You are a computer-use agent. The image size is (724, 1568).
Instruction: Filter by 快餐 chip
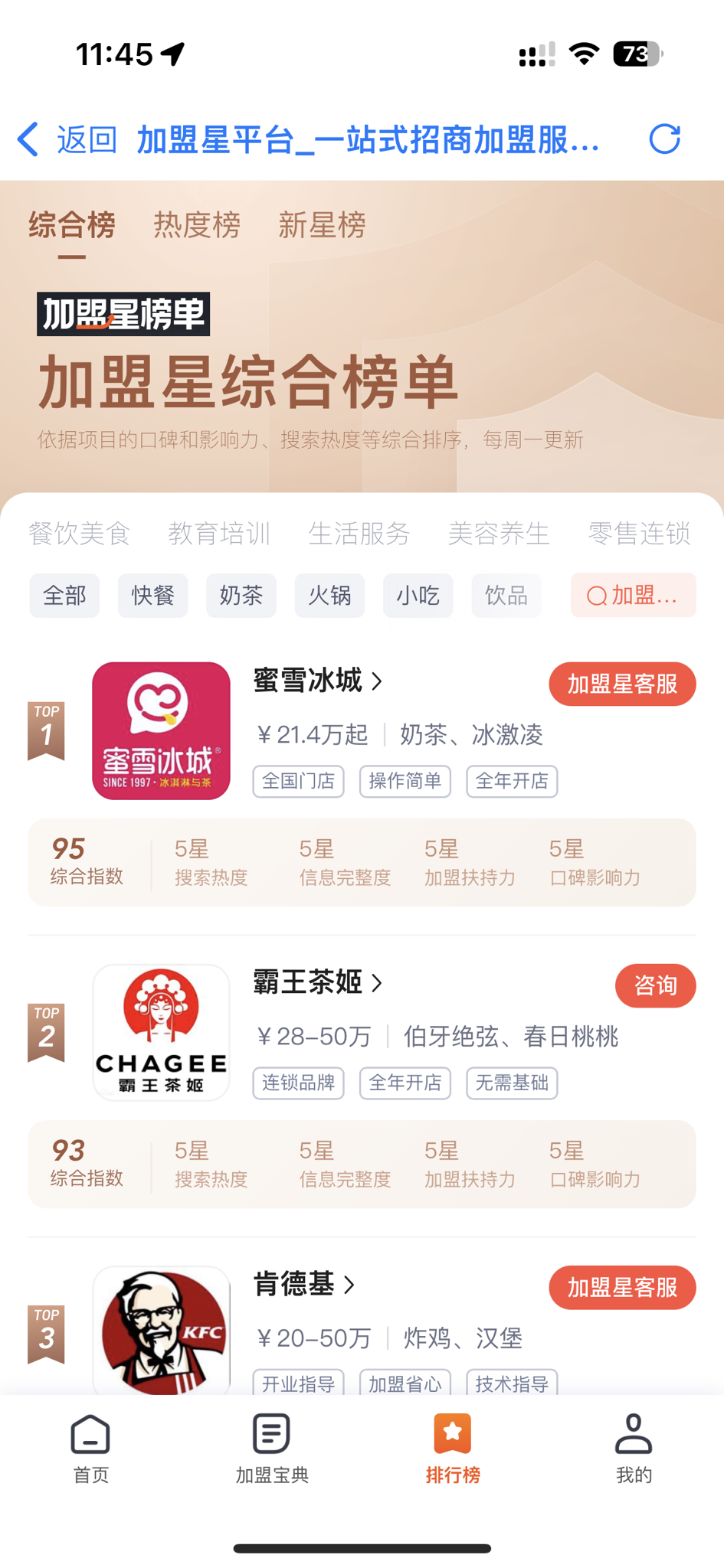coord(152,595)
